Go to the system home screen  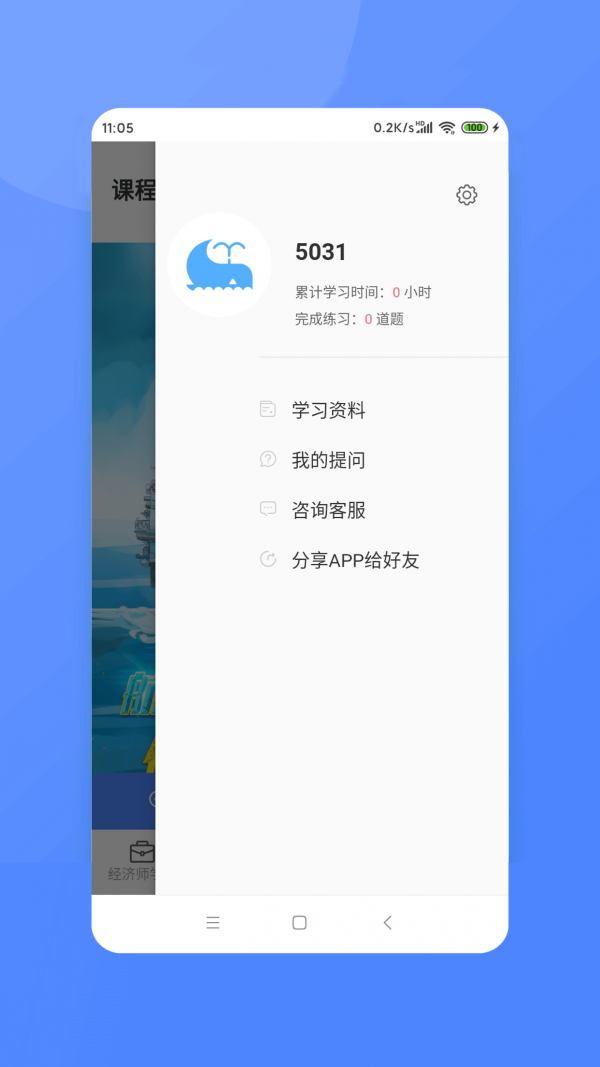point(299,923)
